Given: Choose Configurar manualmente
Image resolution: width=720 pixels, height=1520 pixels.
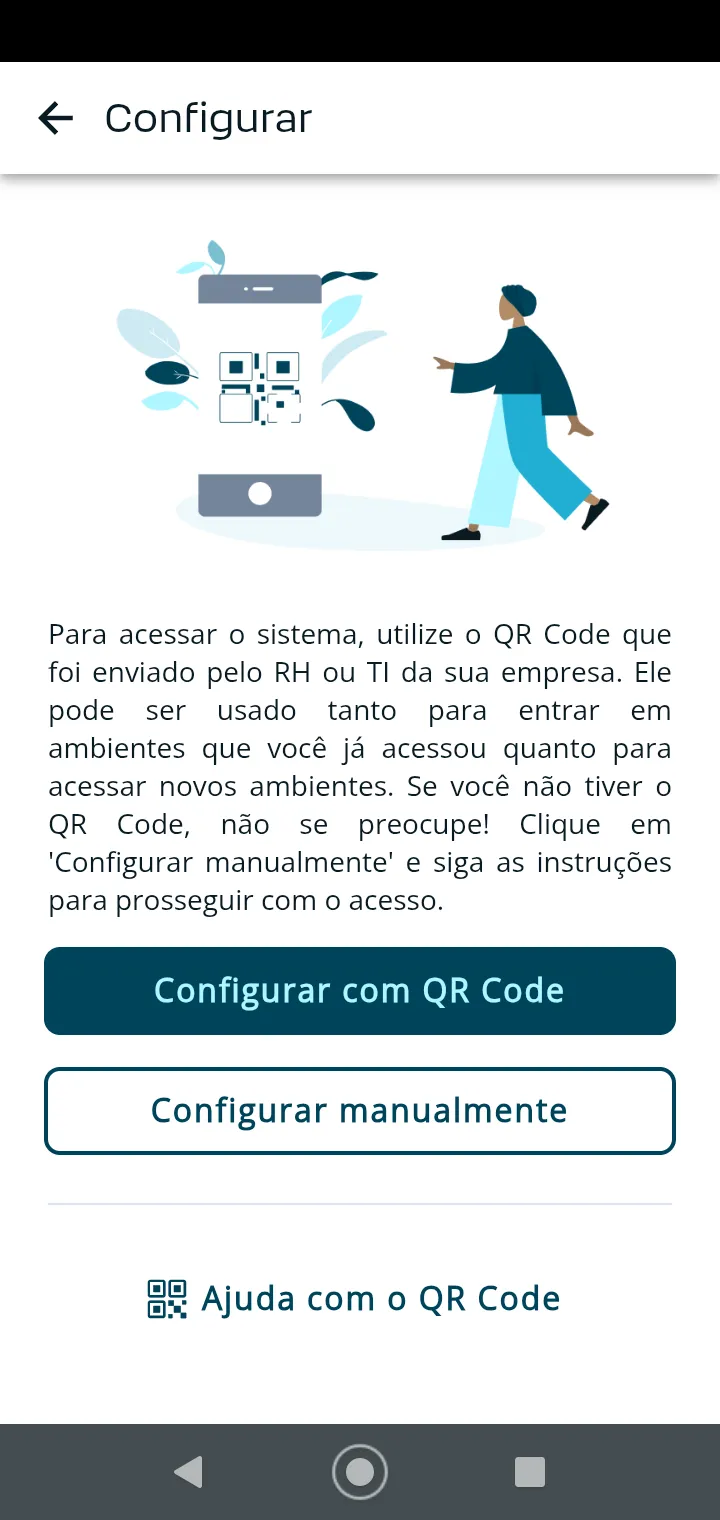Looking at the screenshot, I should (360, 1111).
